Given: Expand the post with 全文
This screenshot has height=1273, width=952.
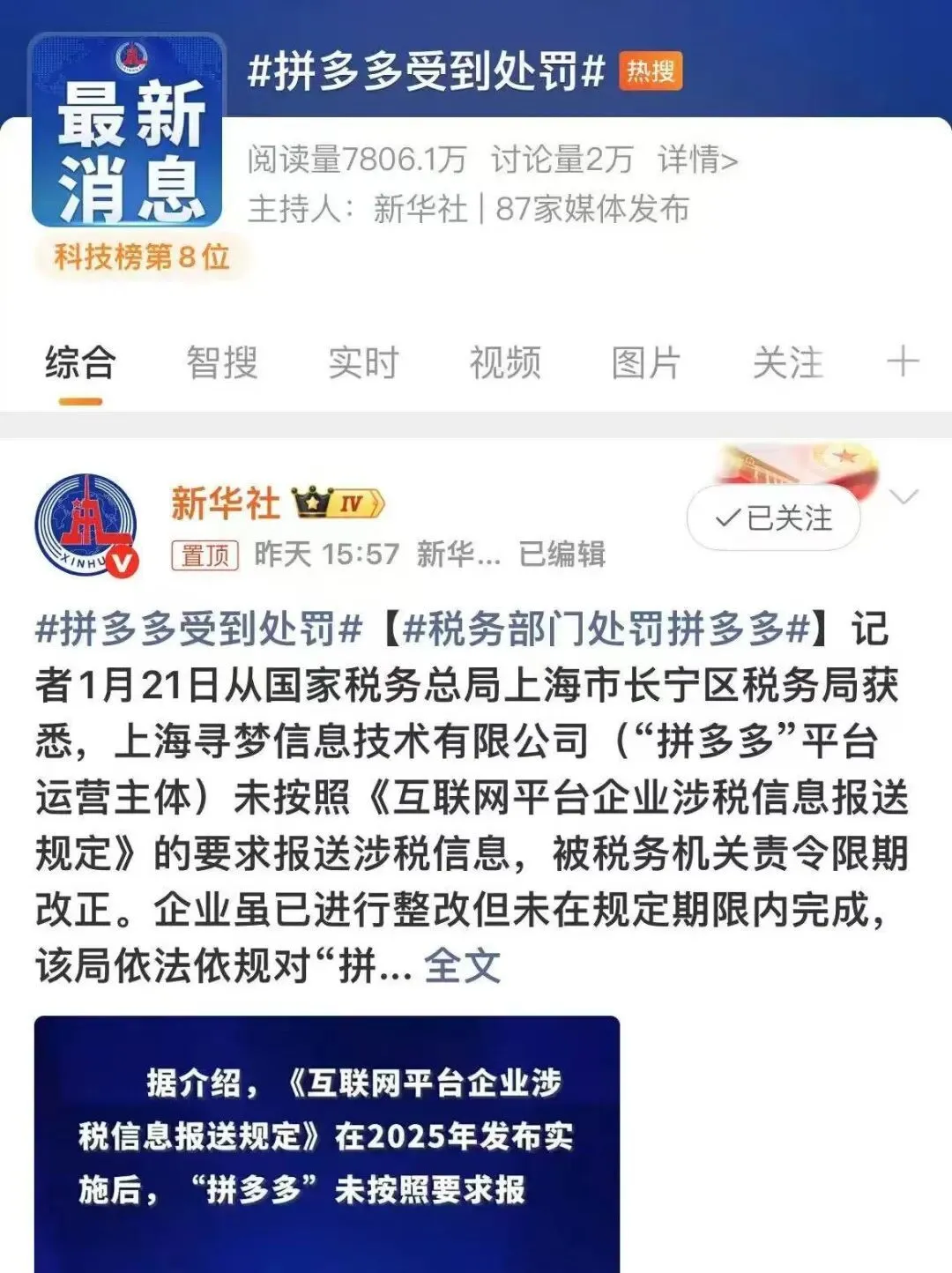Looking at the screenshot, I should [462, 965].
